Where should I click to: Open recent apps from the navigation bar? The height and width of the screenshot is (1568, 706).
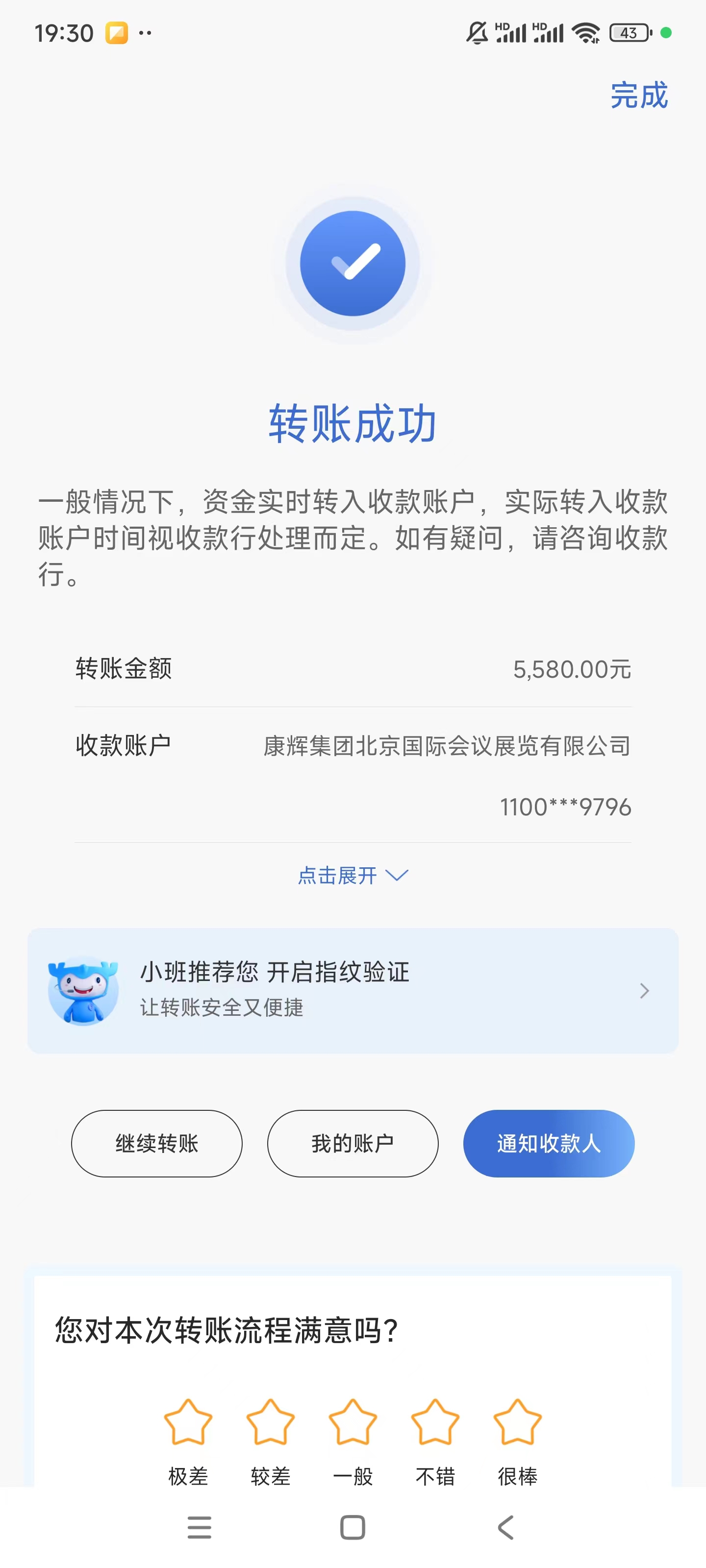[199, 1527]
